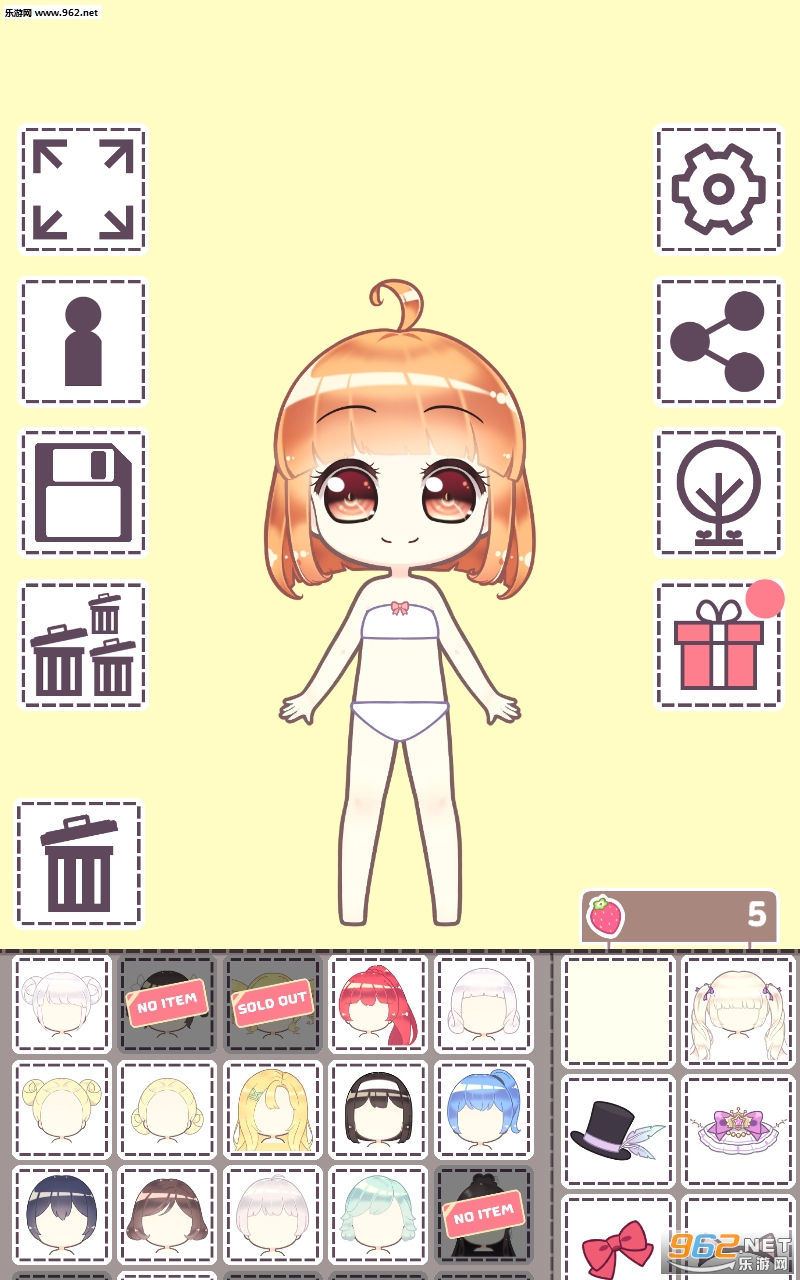Open the blonde twin-tail hair category
The image size is (800, 1280).
(x=738, y=1011)
